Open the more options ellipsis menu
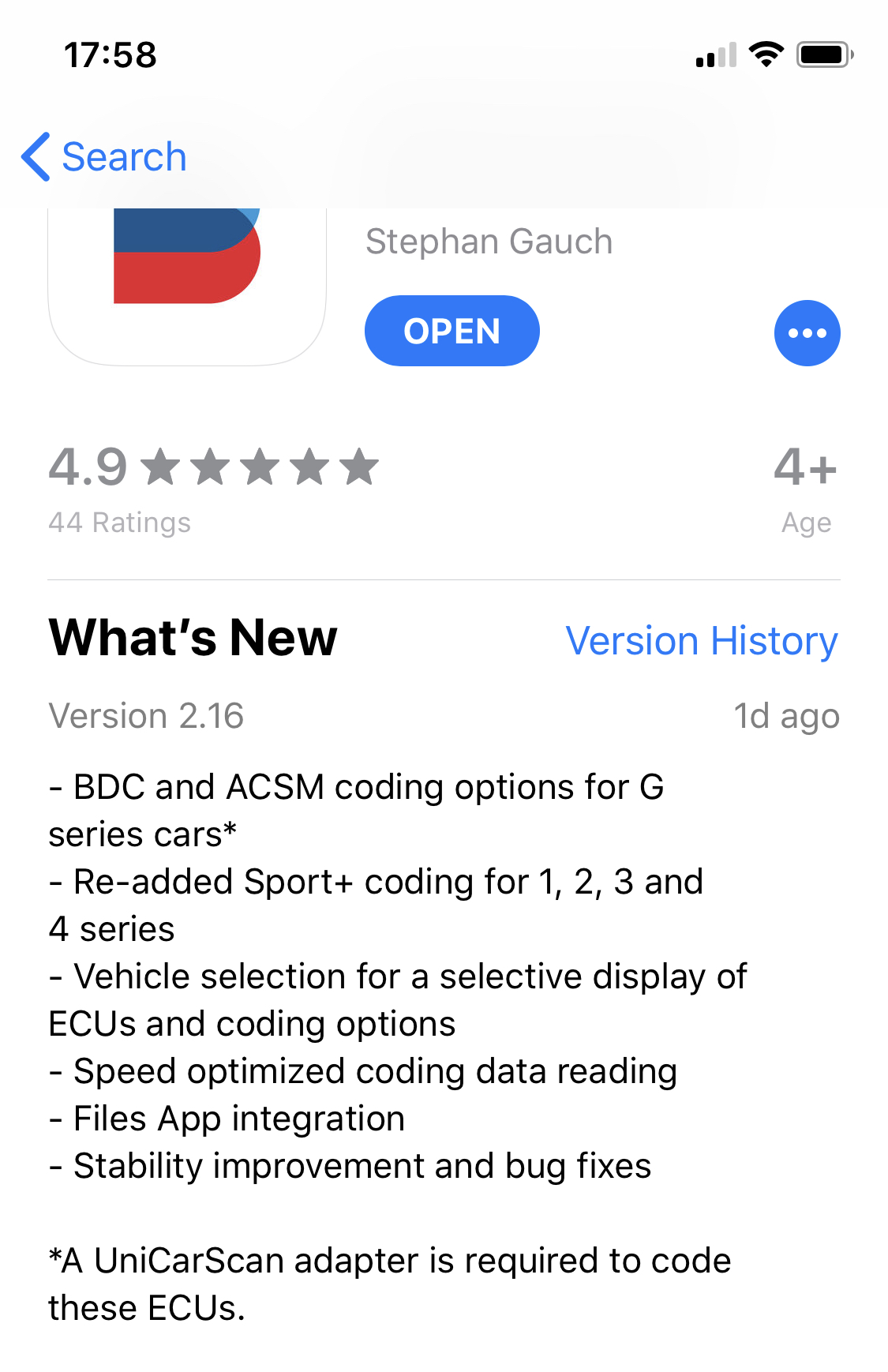This screenshot has height=1372, width=888. pos(807,333)
